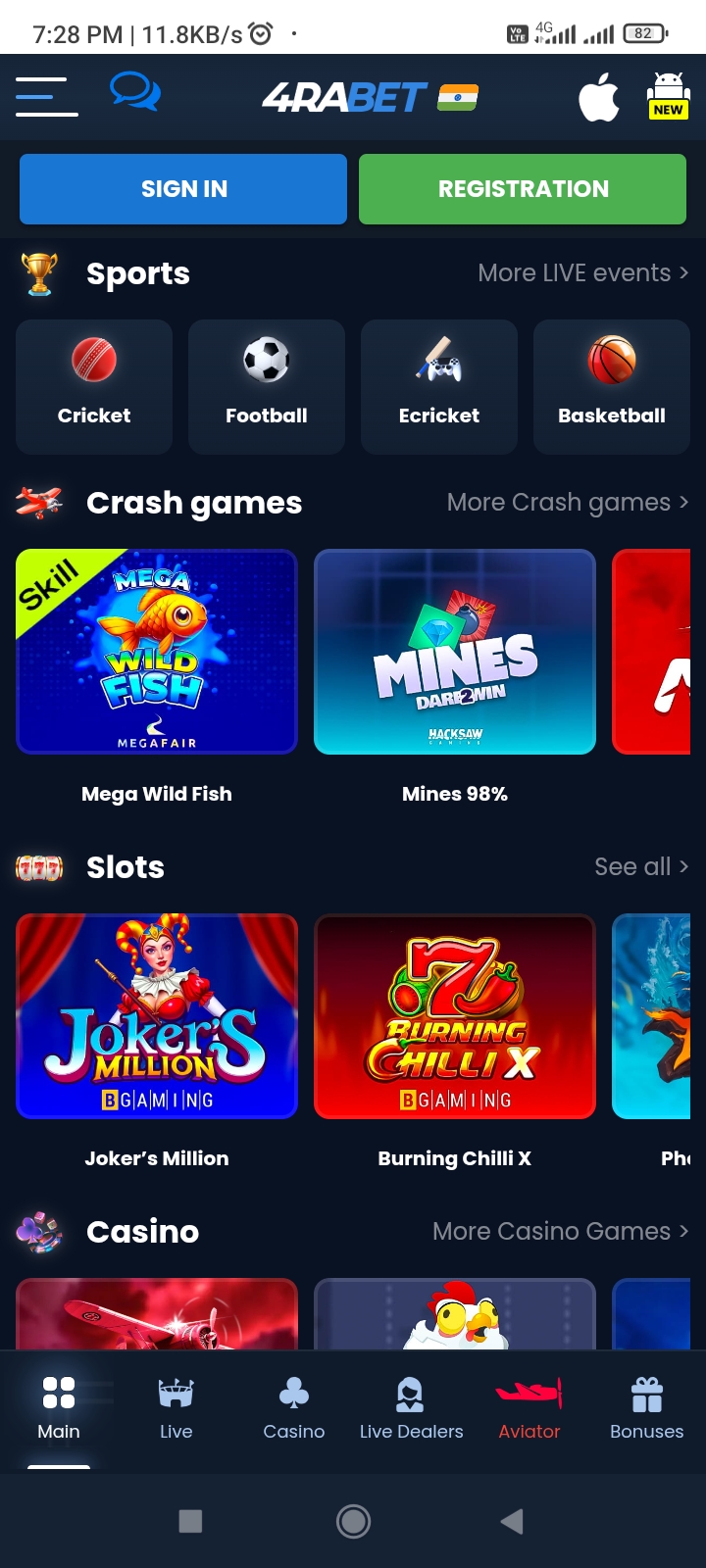Tap the SIGN IN button

click(x=183, y=189)
